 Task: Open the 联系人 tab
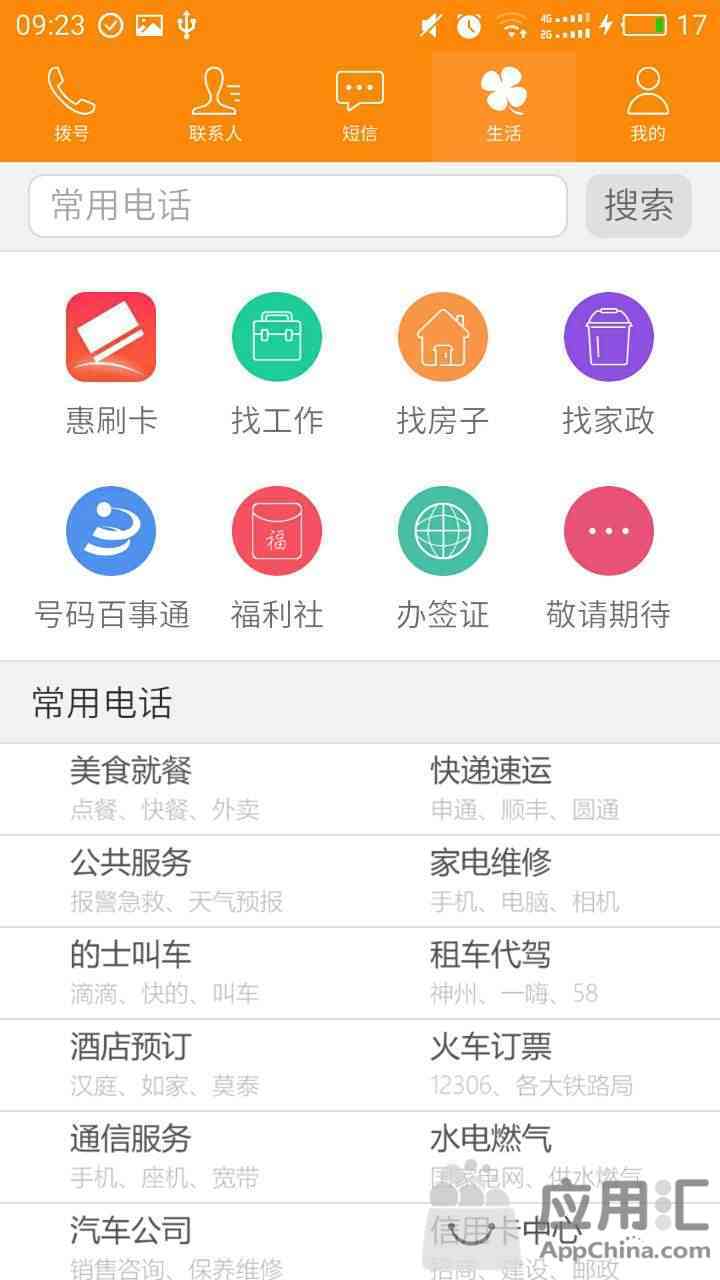[215, 106]
